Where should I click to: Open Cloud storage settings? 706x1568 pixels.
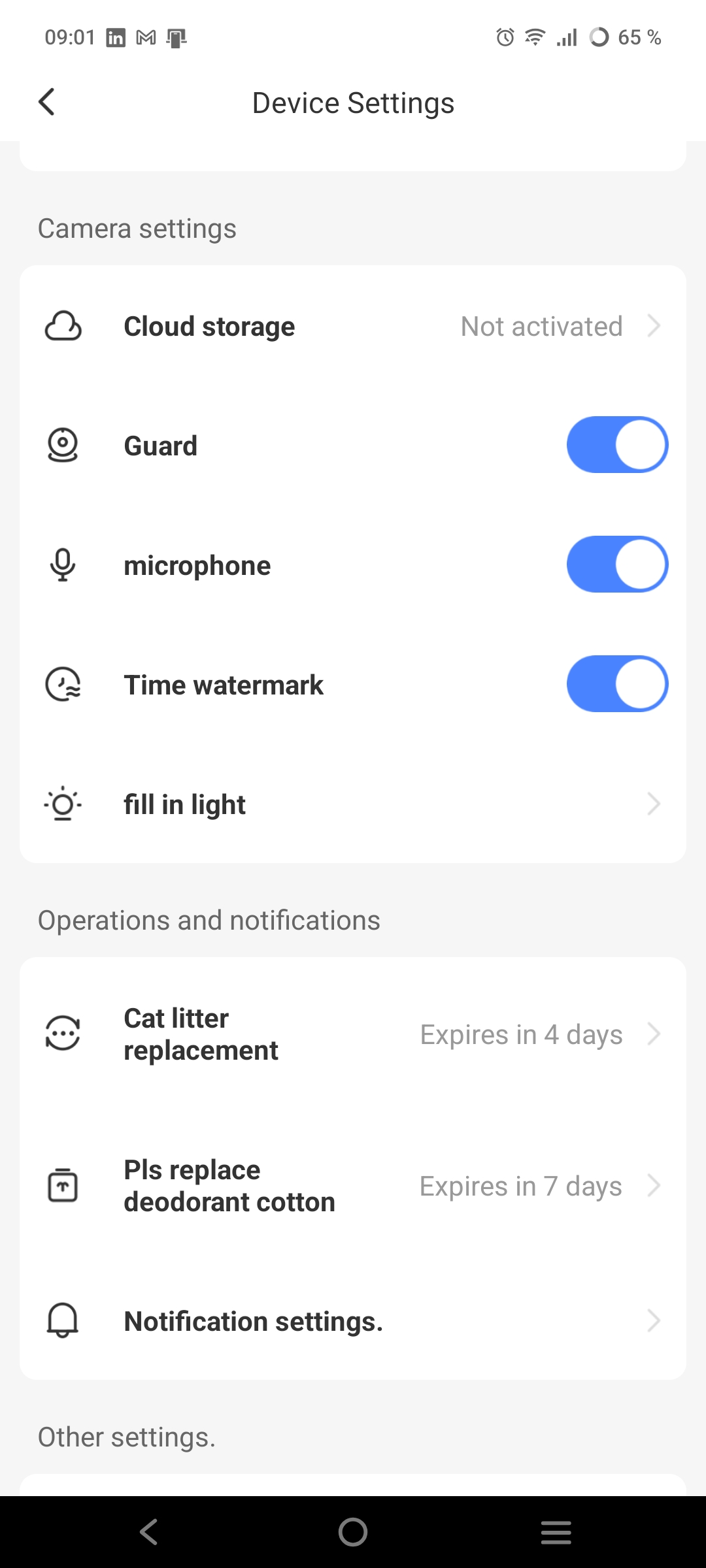click(x=353, y=326)
